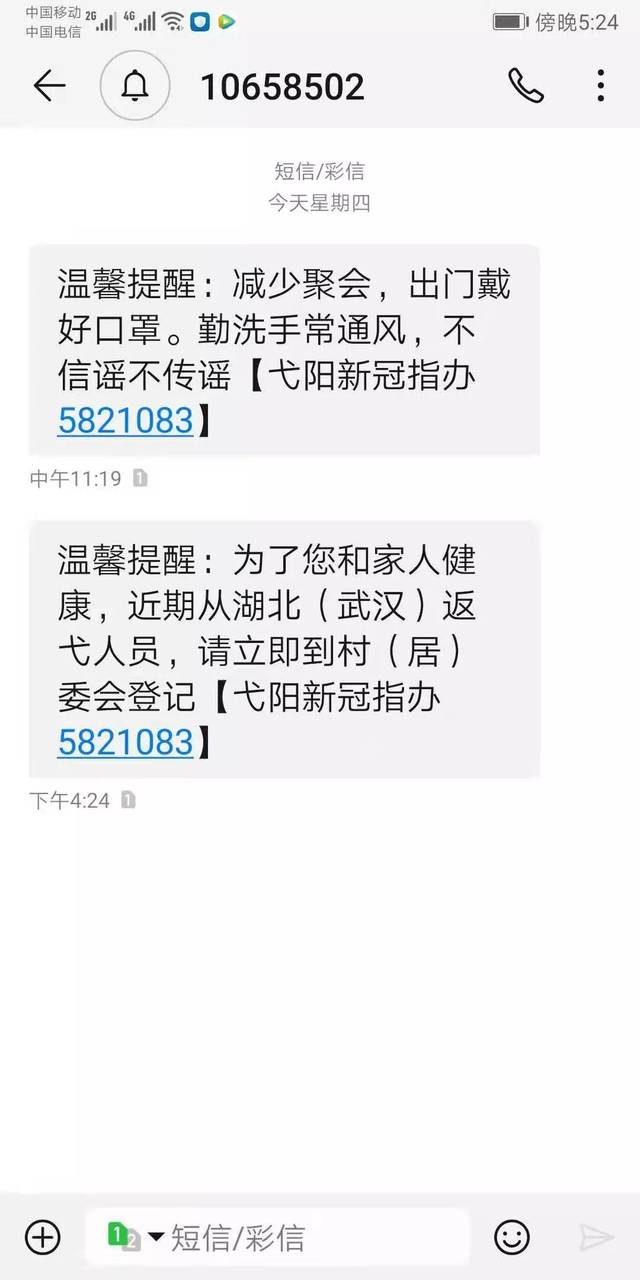Open the three-dot overflow menu
The image size is (640, 1280).
(x=600, y=87)
